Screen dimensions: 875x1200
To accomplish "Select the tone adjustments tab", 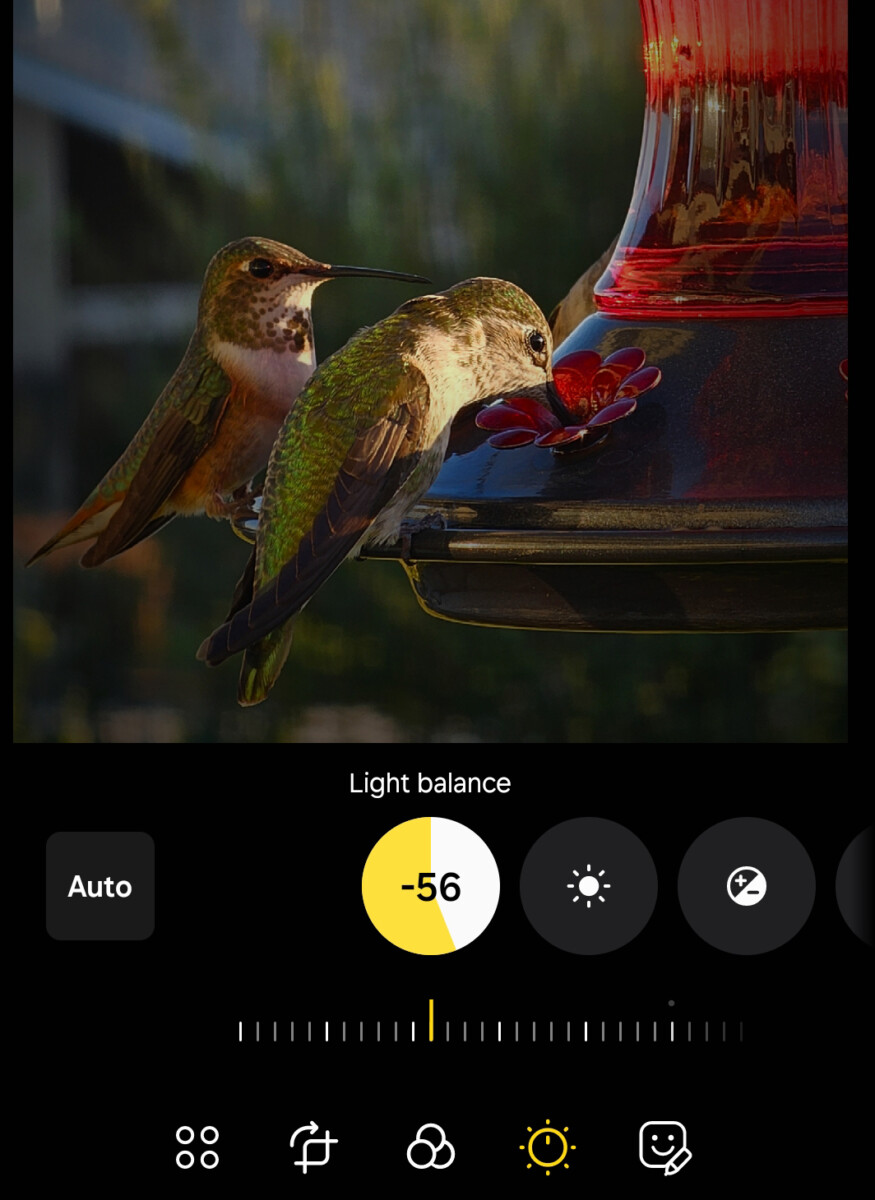I will tap(547, 1147).
